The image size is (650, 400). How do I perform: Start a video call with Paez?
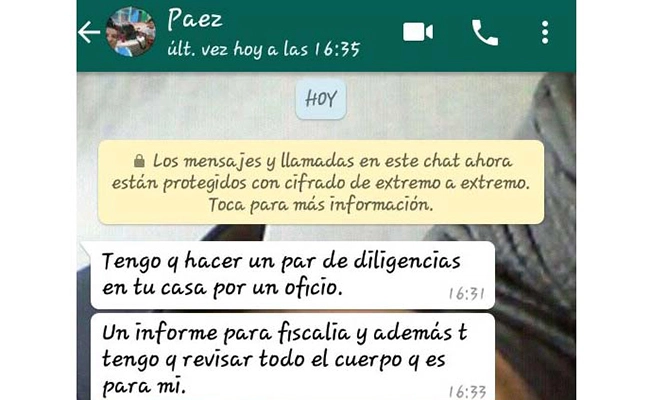[x=418, y=33]
